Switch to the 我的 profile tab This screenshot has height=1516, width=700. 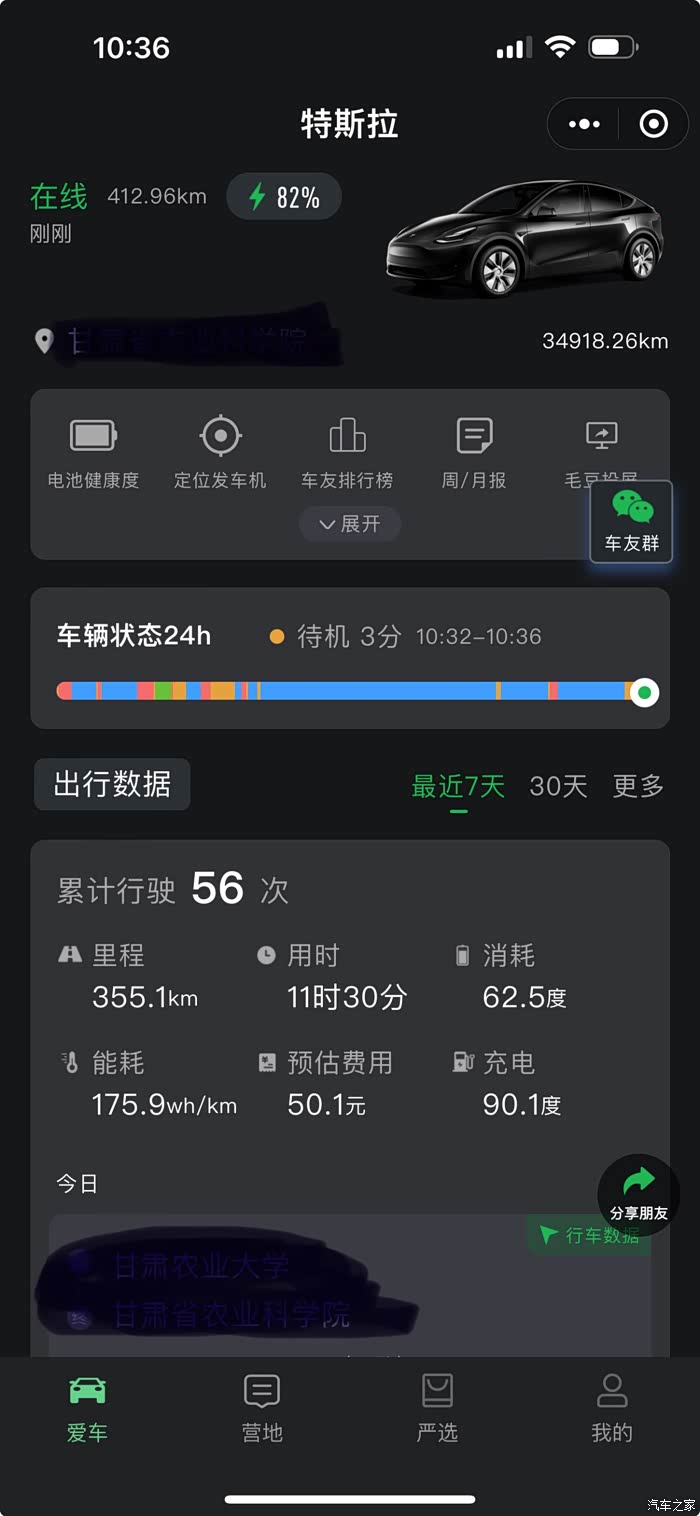click(x=611, y=1407)
